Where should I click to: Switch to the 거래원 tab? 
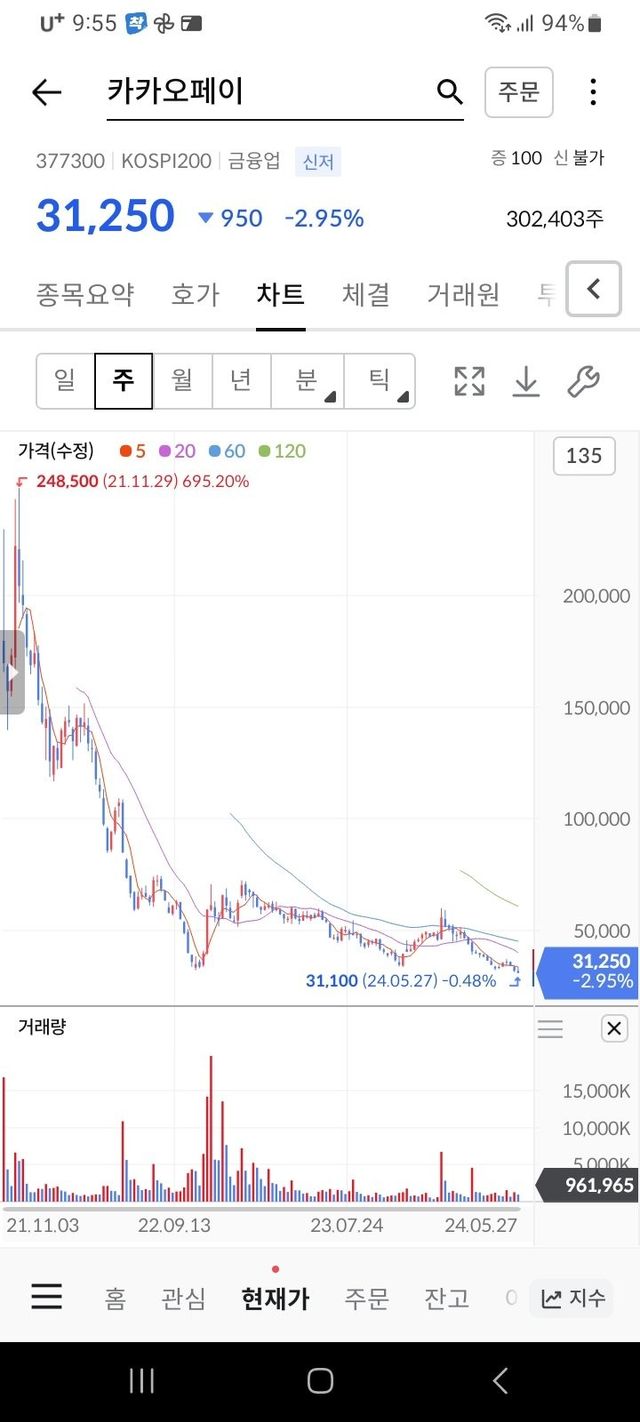(463, 294)
